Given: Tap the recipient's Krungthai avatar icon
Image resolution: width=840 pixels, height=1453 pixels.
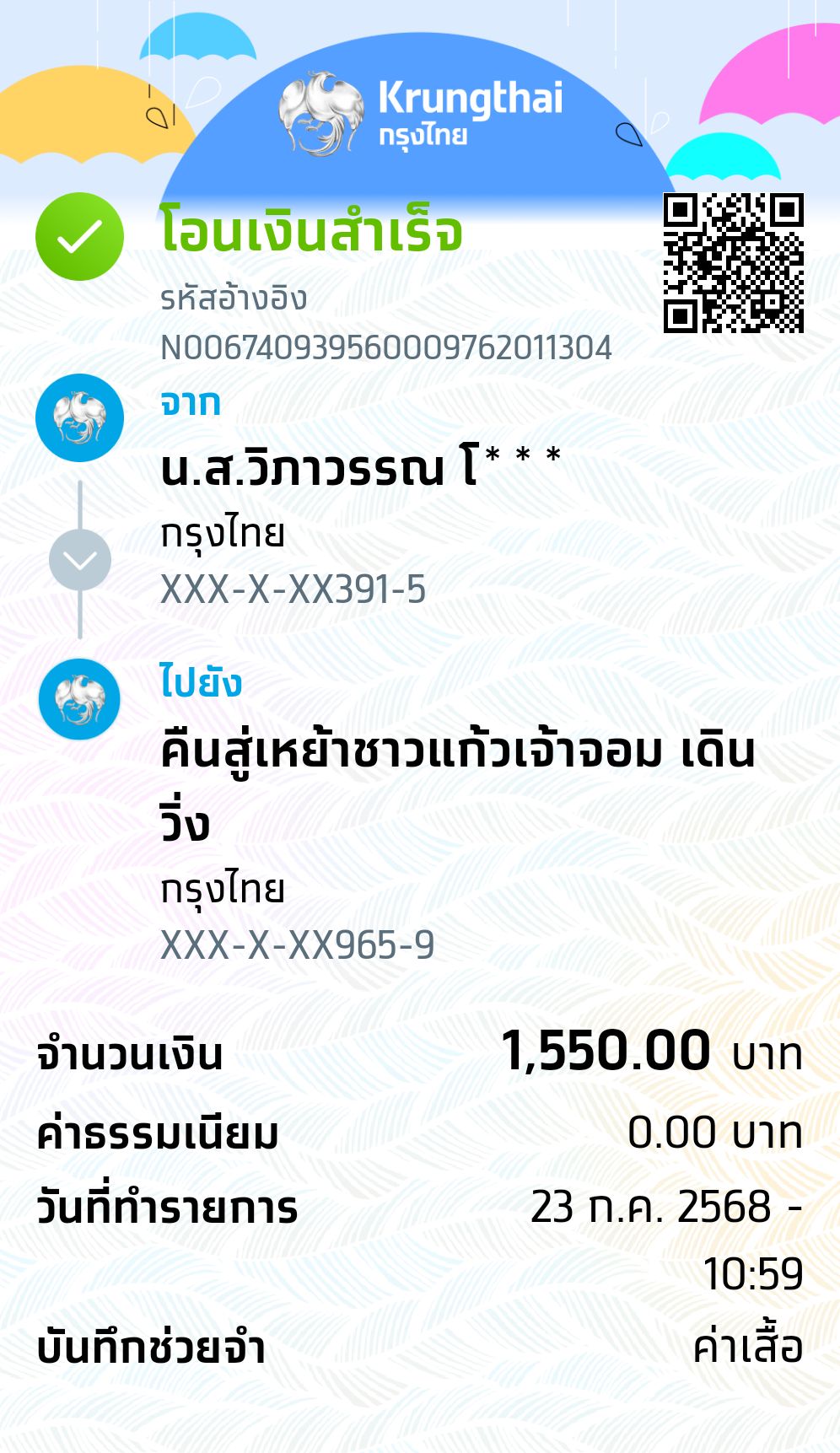Looking at the screenshot, I should click(78, 698).
